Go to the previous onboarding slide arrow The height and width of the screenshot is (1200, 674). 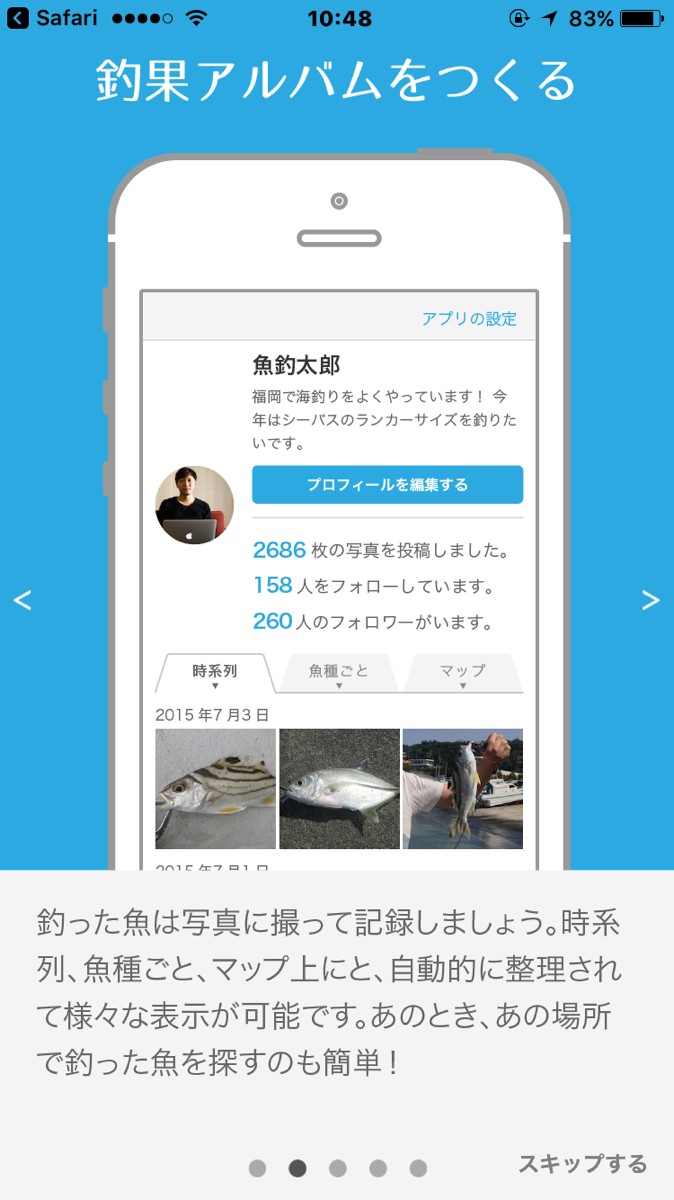[22, 600]
